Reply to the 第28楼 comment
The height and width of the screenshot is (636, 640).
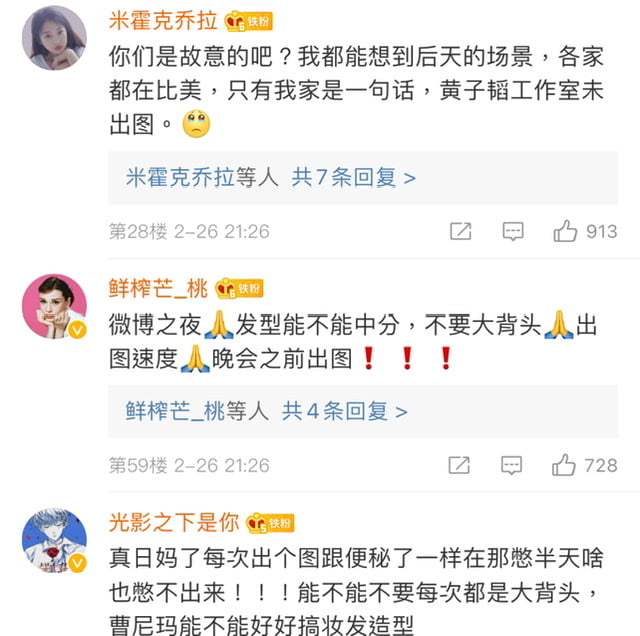pyautogui.click(x=512, y=232)
